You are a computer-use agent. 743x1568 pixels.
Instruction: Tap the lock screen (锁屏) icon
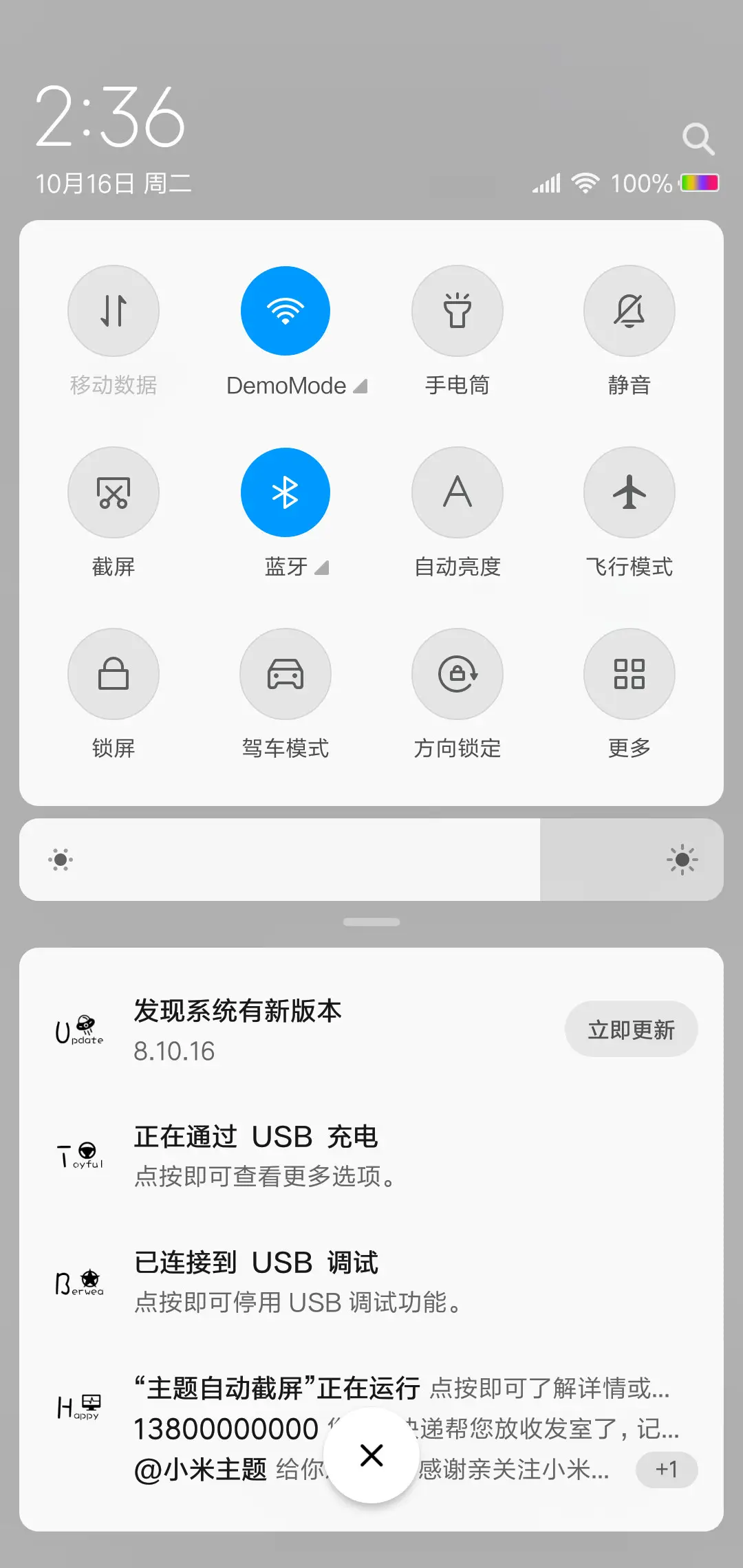point(114,675)
